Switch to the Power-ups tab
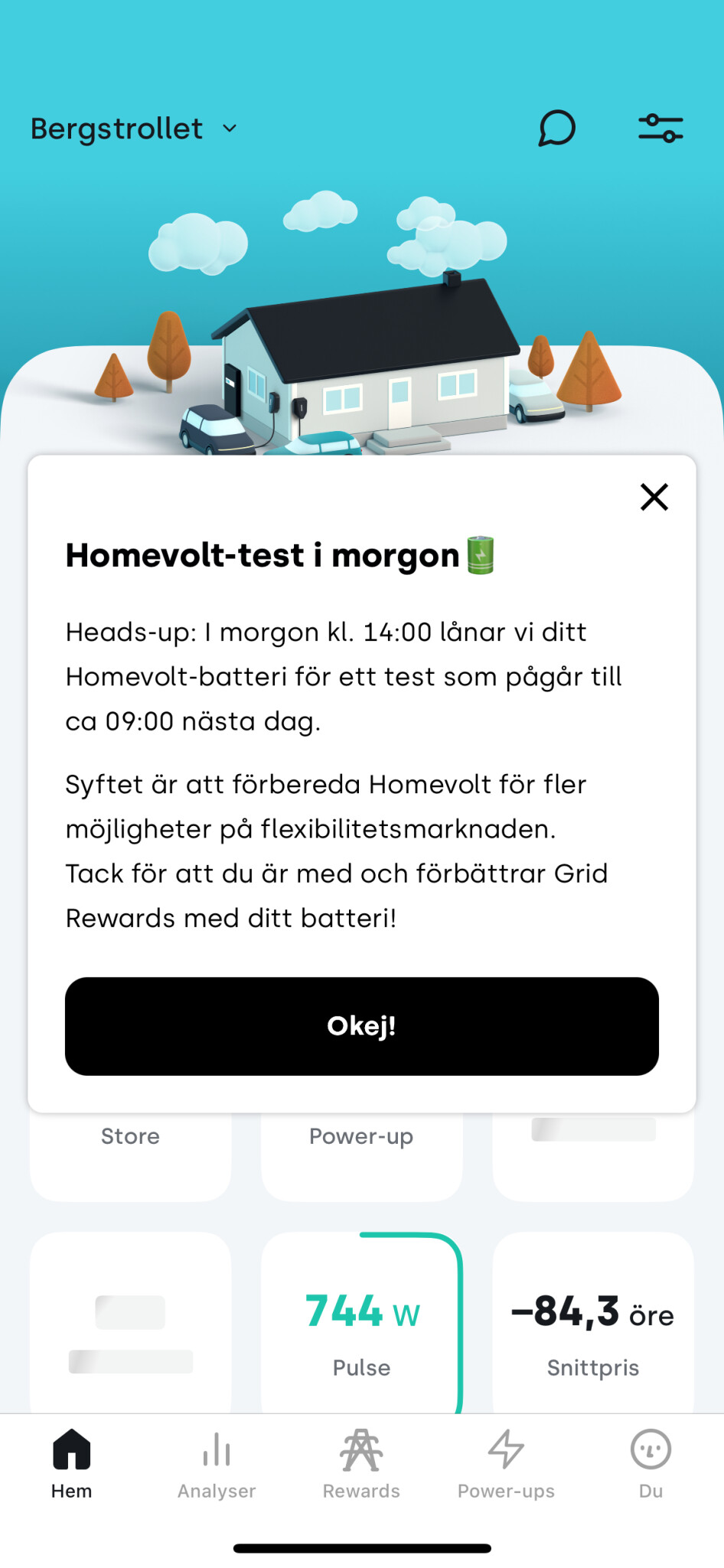Screen dimensions: 724x1568 click(x=506, y=1464)
